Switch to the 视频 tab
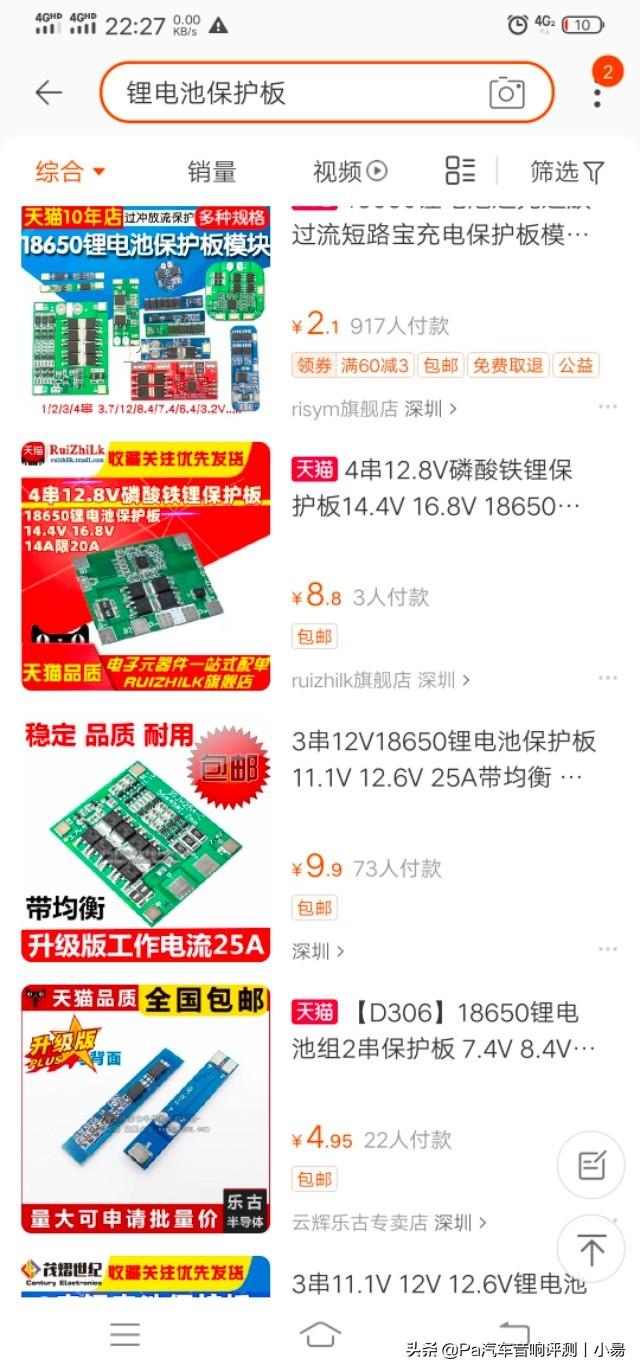Viewport: 640px width, 1372px height. pos(349,171)
